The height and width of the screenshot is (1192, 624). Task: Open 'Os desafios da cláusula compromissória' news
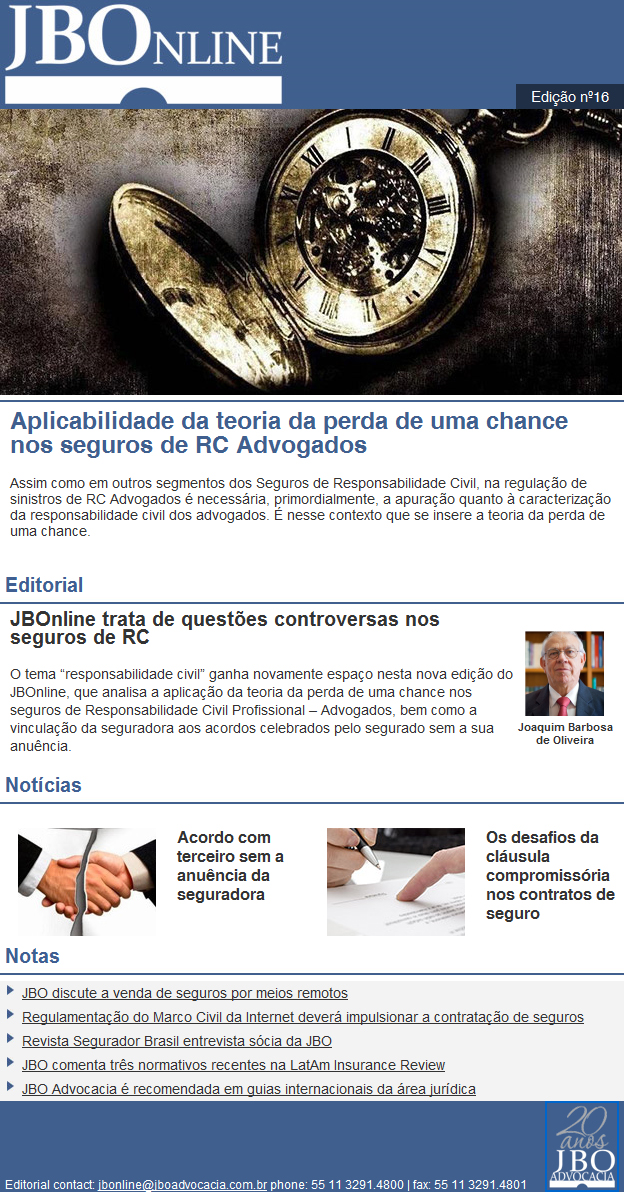[x=549, y=875]
